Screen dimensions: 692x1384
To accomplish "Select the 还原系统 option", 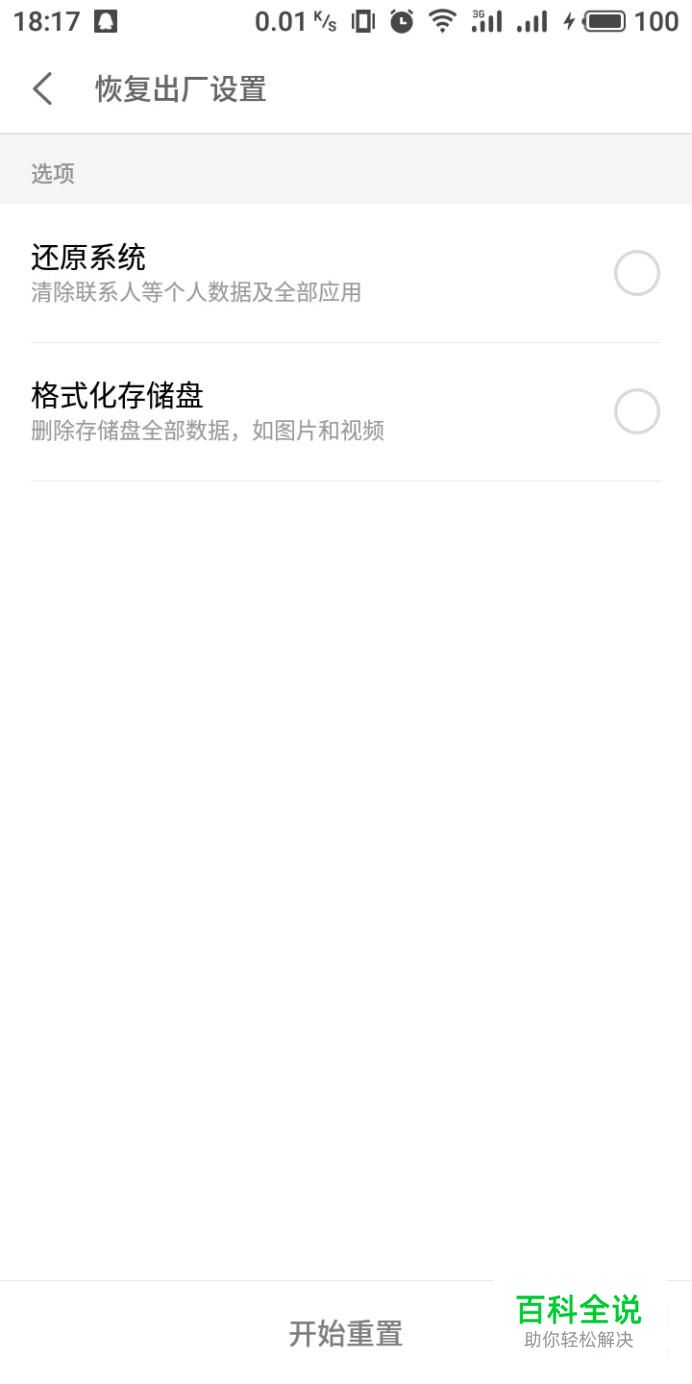I will [346, 273].
